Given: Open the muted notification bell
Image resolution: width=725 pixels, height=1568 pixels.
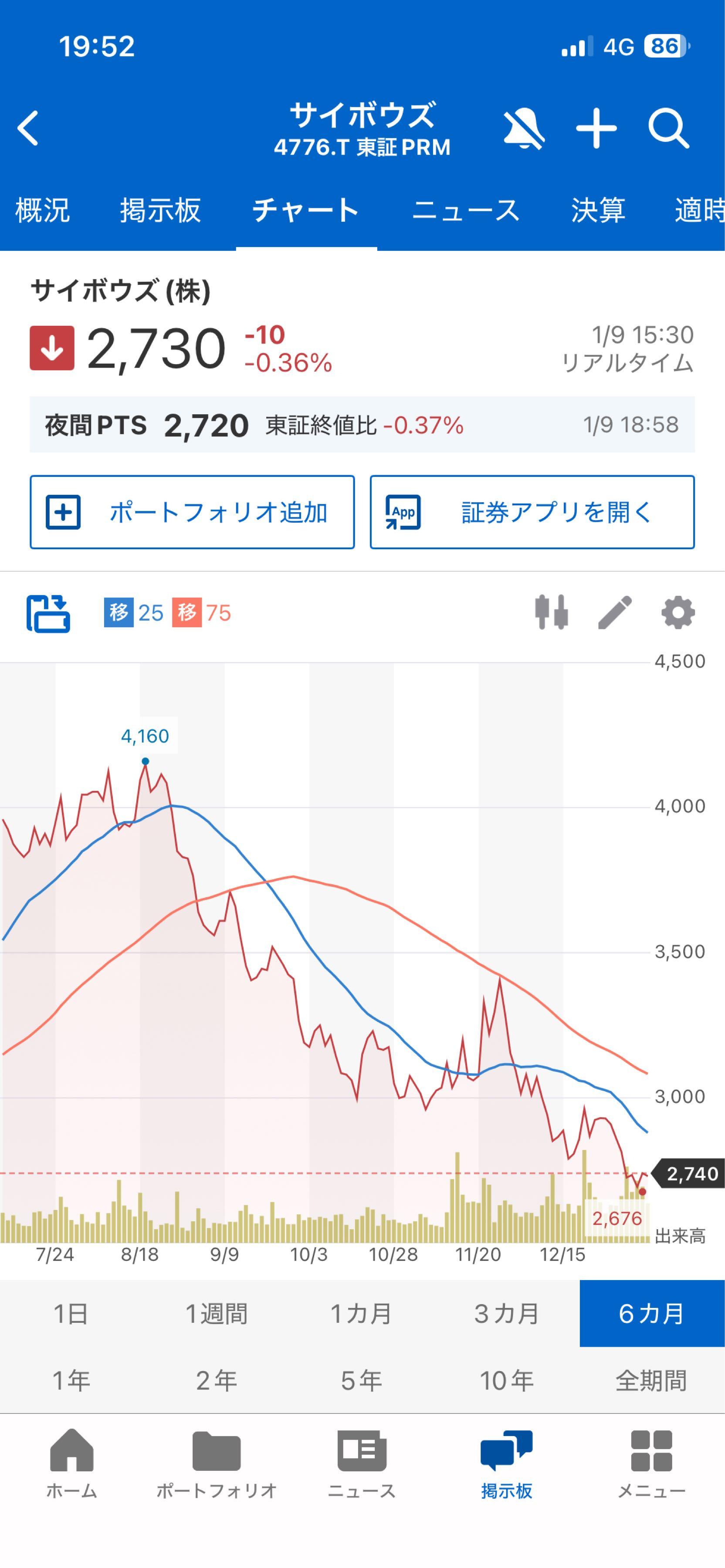Looking at the screenshot, I should point(523,129).
